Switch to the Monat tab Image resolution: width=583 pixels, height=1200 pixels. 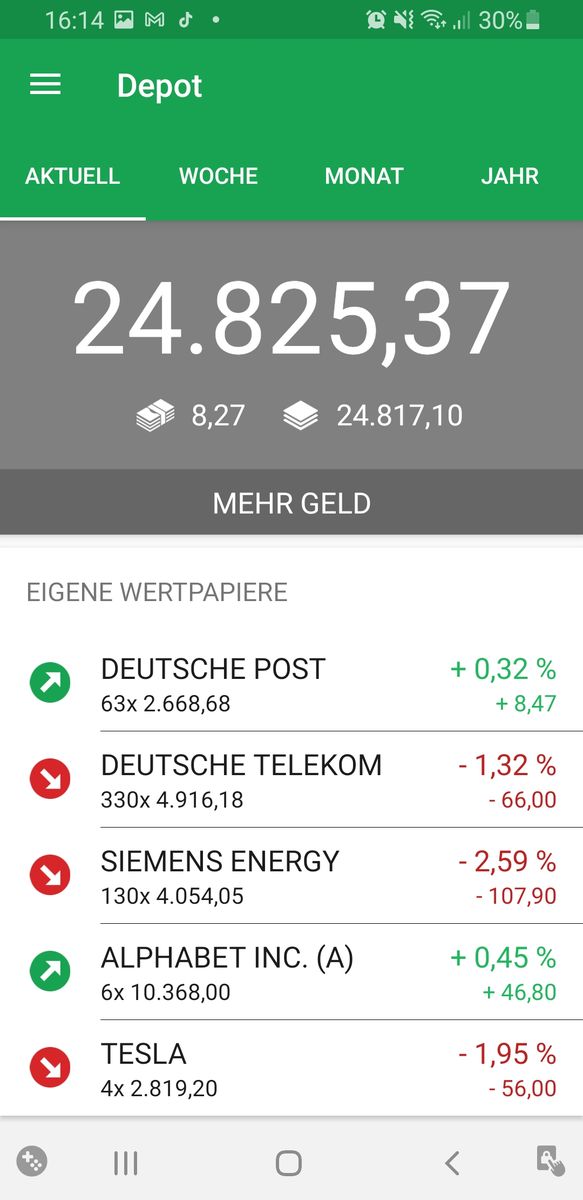[x=364, y=176]
